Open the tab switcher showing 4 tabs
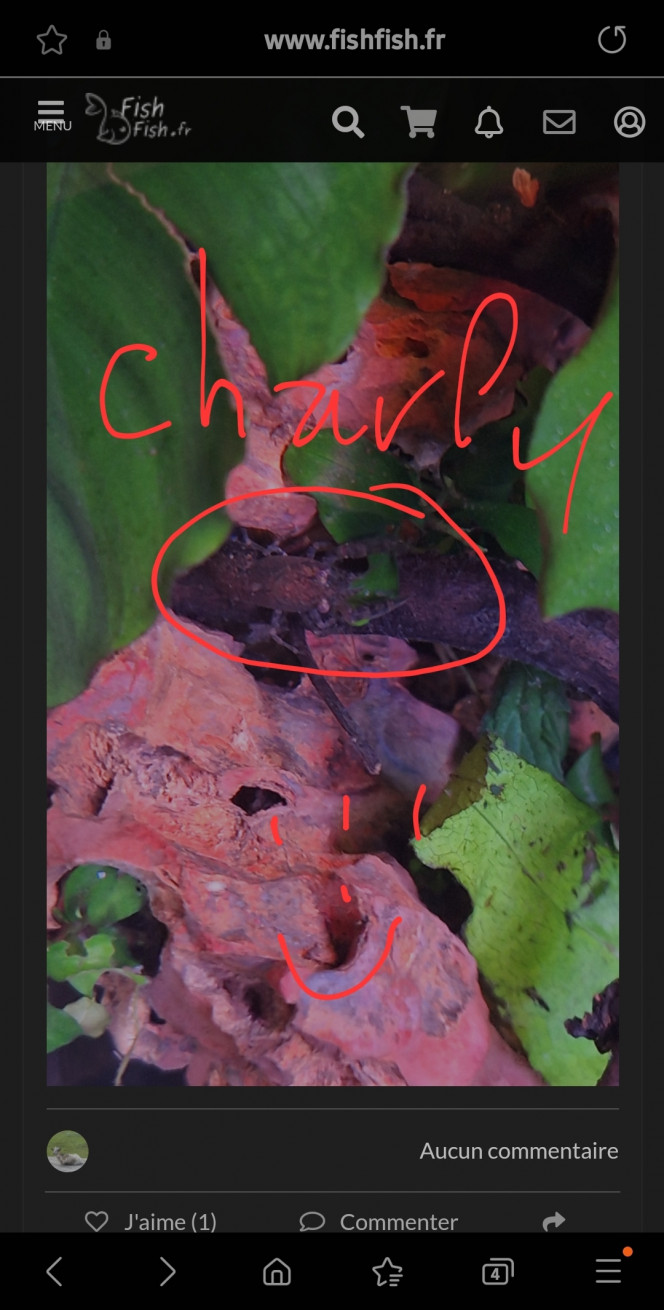 pyautogui.click(x=497, y=1271)
